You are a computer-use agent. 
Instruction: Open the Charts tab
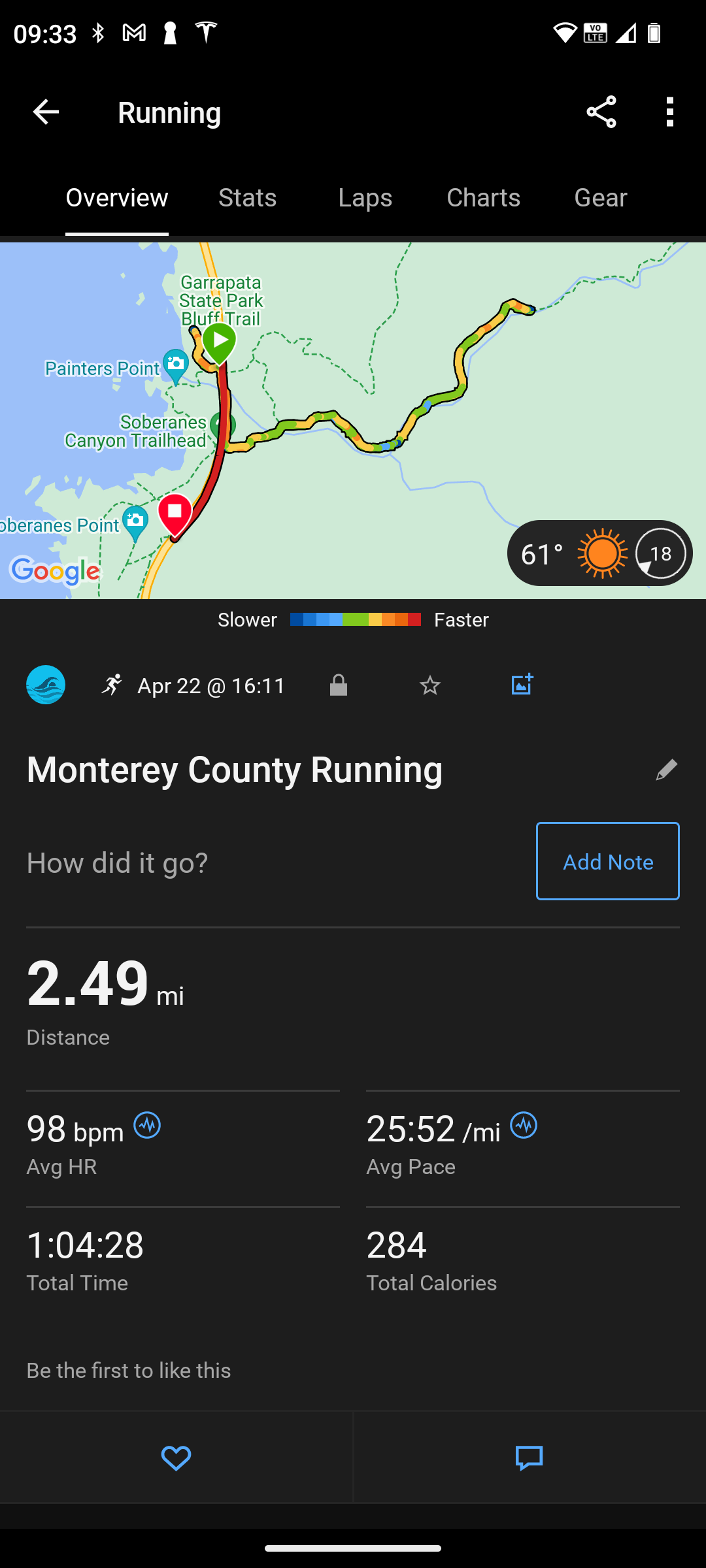point(483,198)
